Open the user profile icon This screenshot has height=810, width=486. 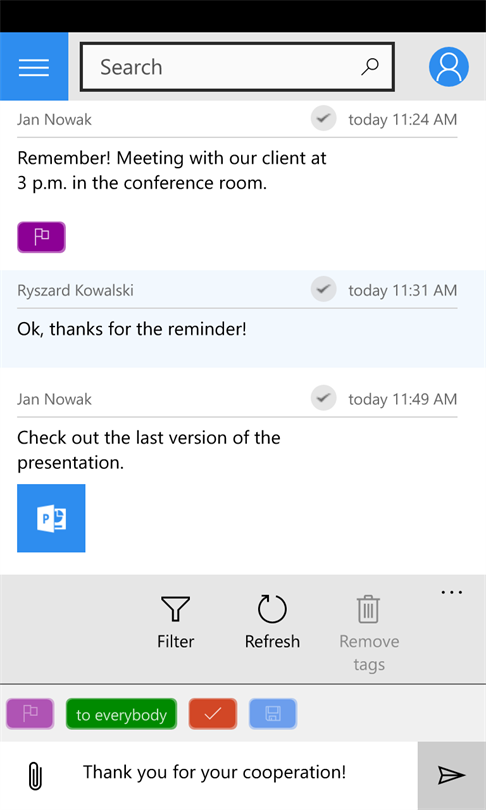click(x=448, y=67)
